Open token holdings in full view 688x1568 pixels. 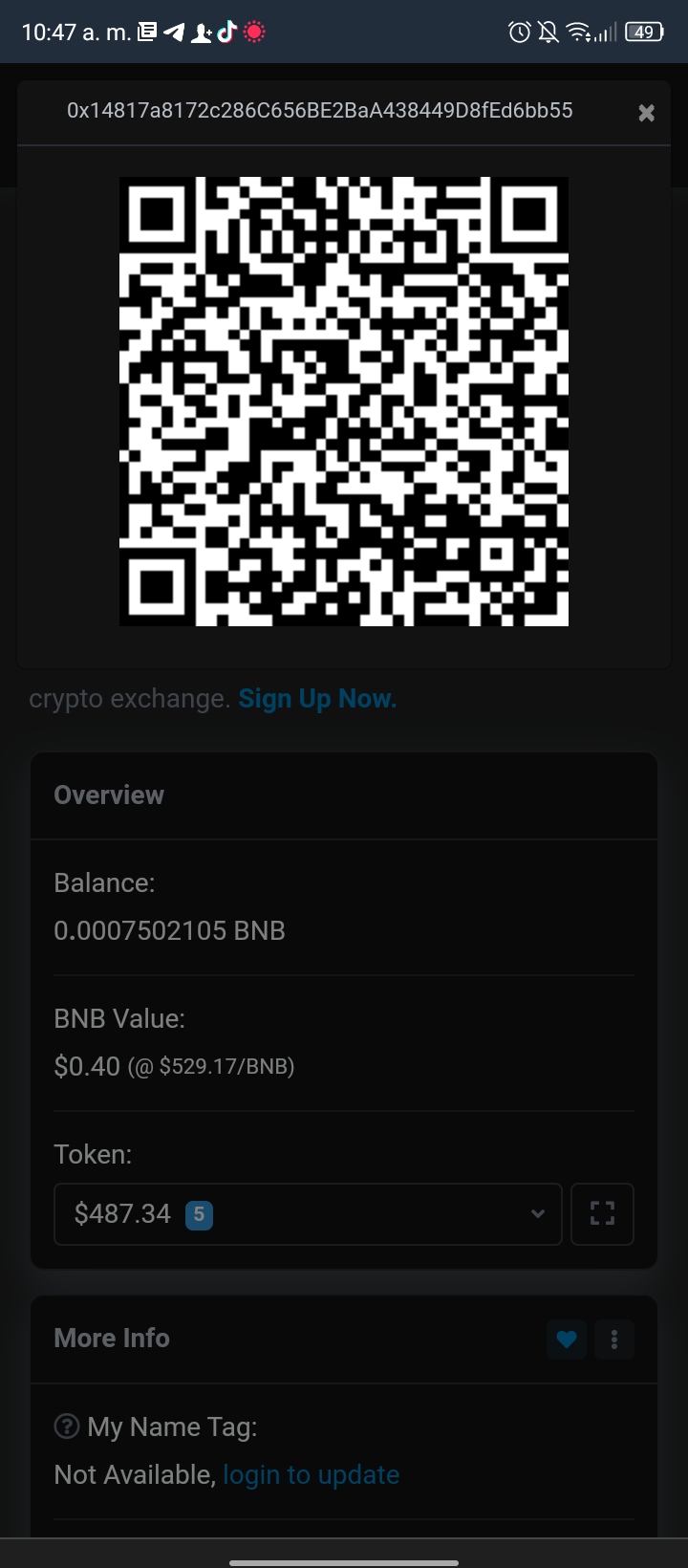pyautogui.click(x=602, y=1214)
